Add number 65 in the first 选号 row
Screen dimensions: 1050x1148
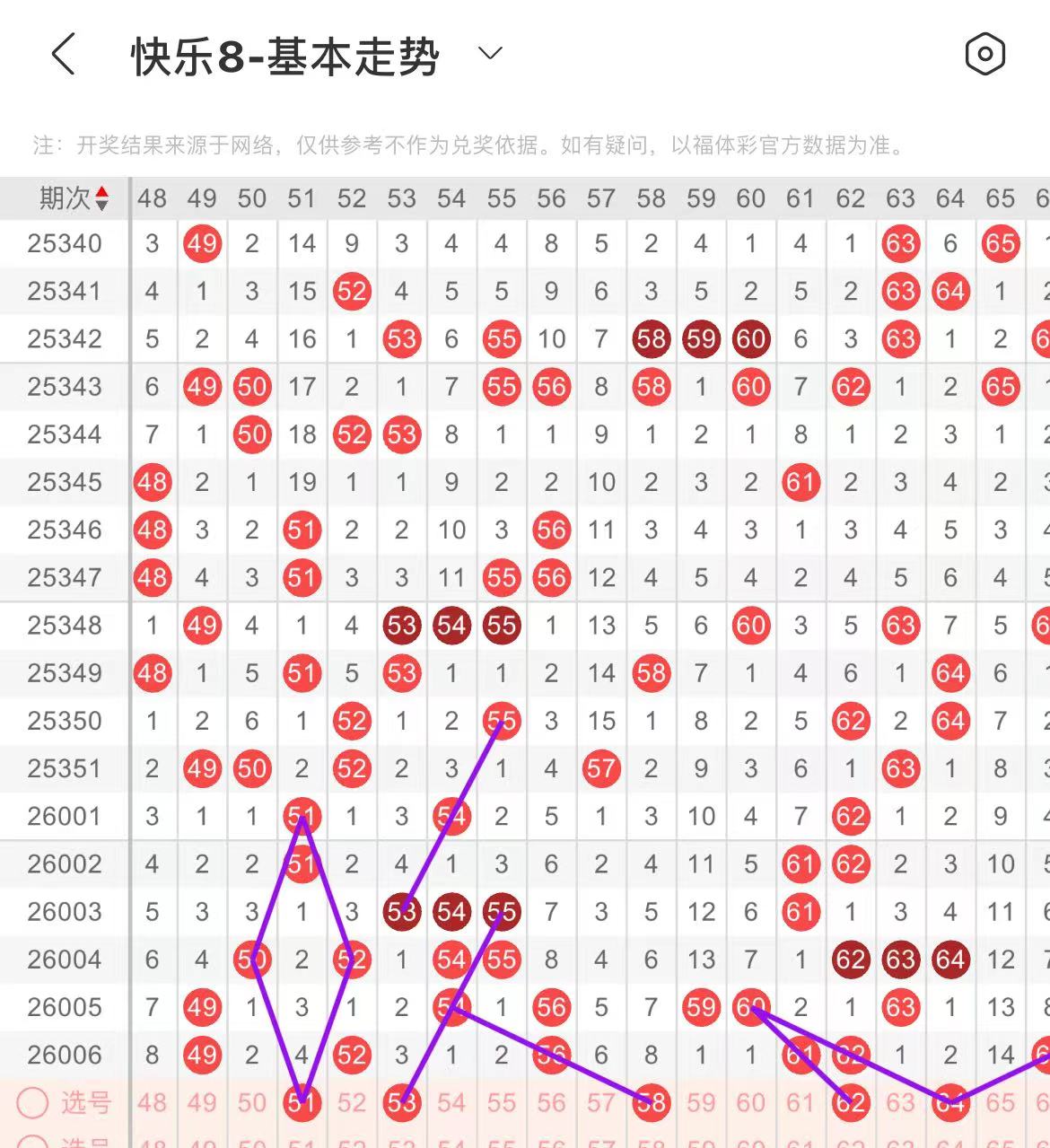pos(1000,1102)
